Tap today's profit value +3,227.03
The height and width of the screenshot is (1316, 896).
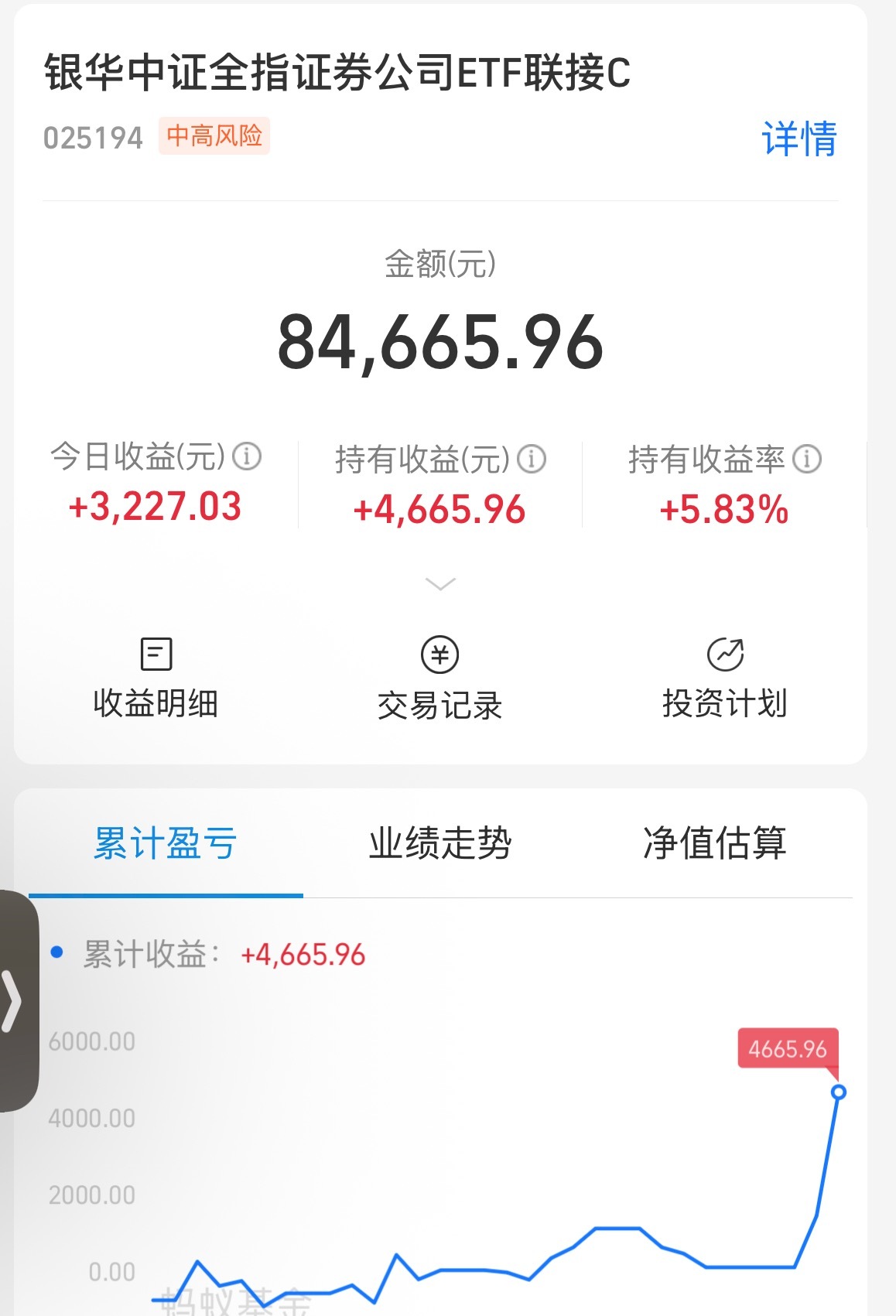[x=156, y=509]
